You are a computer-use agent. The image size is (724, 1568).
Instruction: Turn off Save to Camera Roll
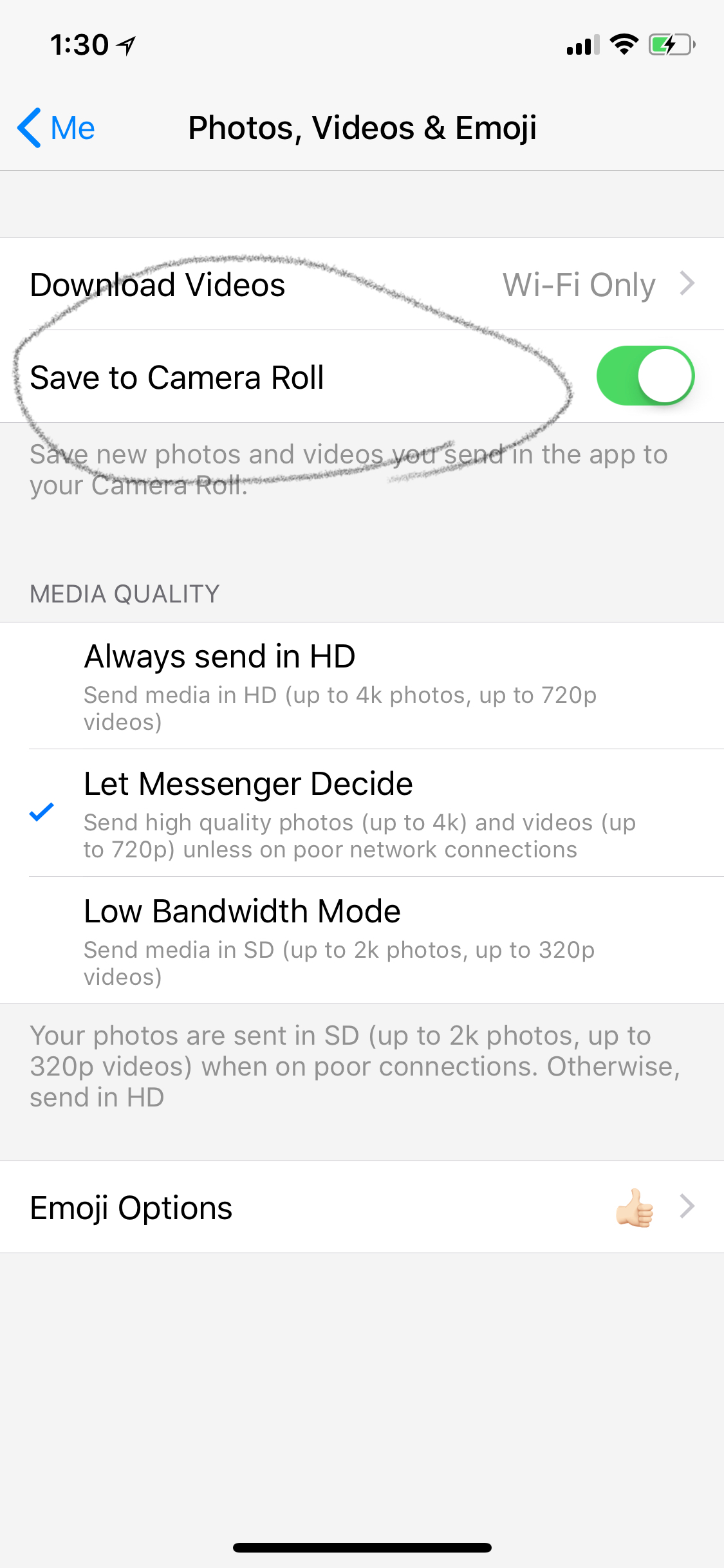[645, 376]
